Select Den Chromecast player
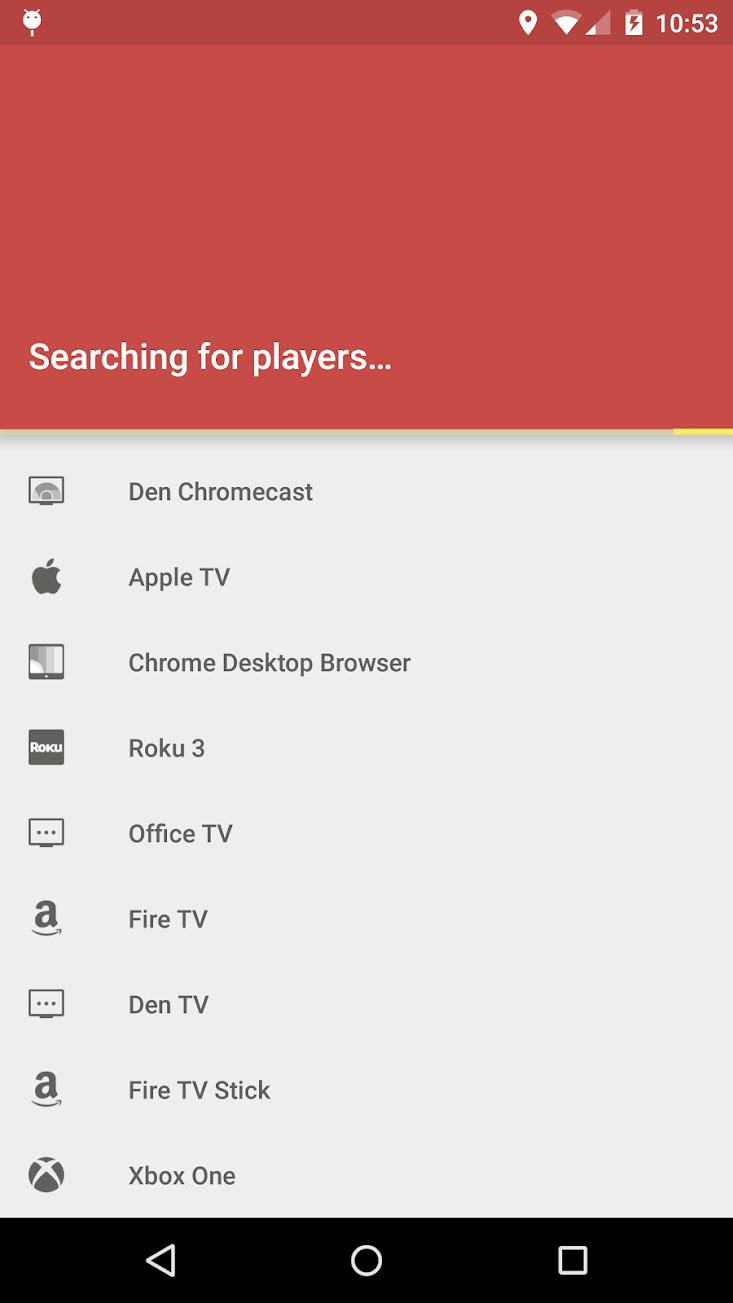 (366, 491)
